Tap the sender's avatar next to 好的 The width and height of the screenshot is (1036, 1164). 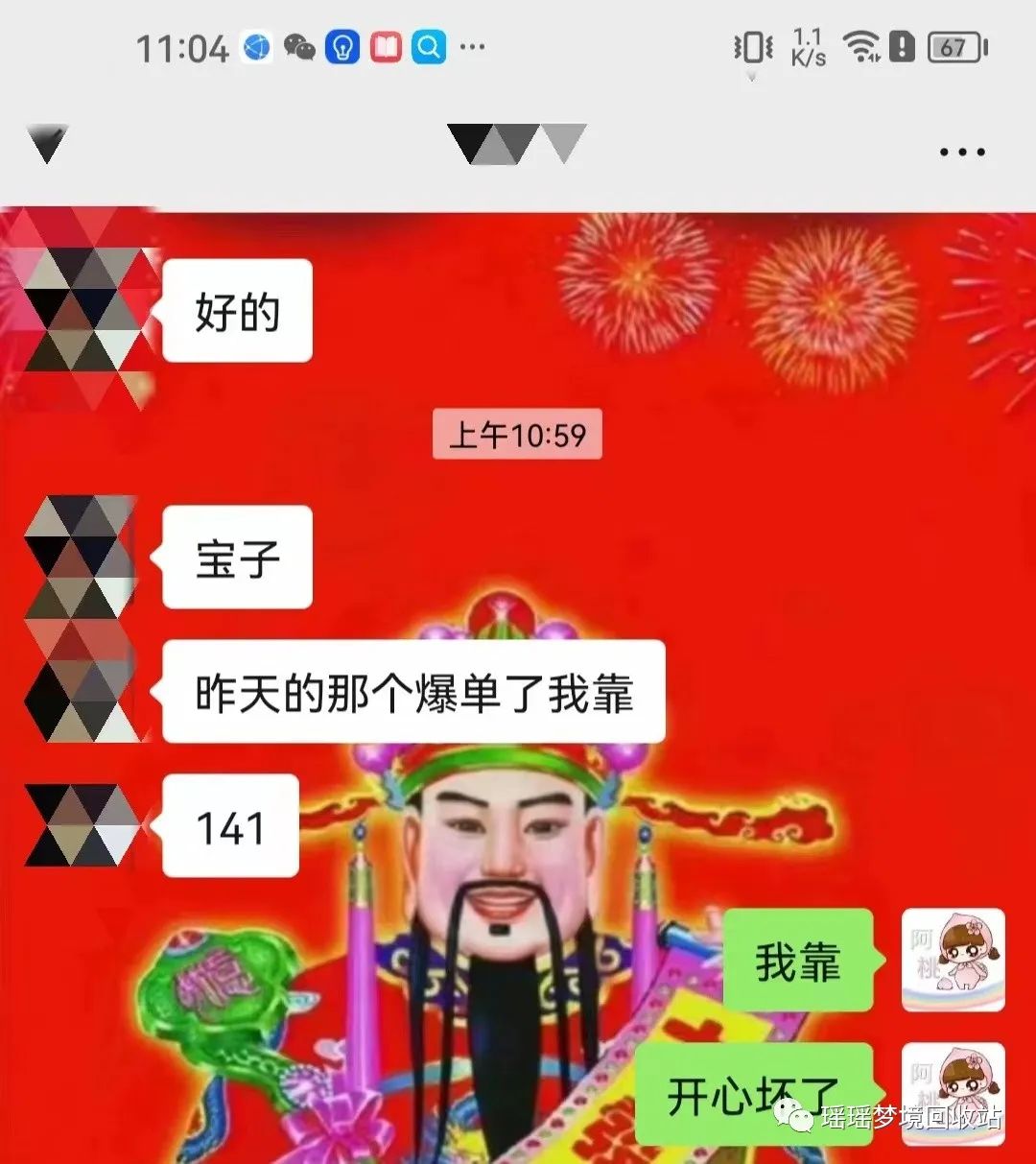click(82, 309)
